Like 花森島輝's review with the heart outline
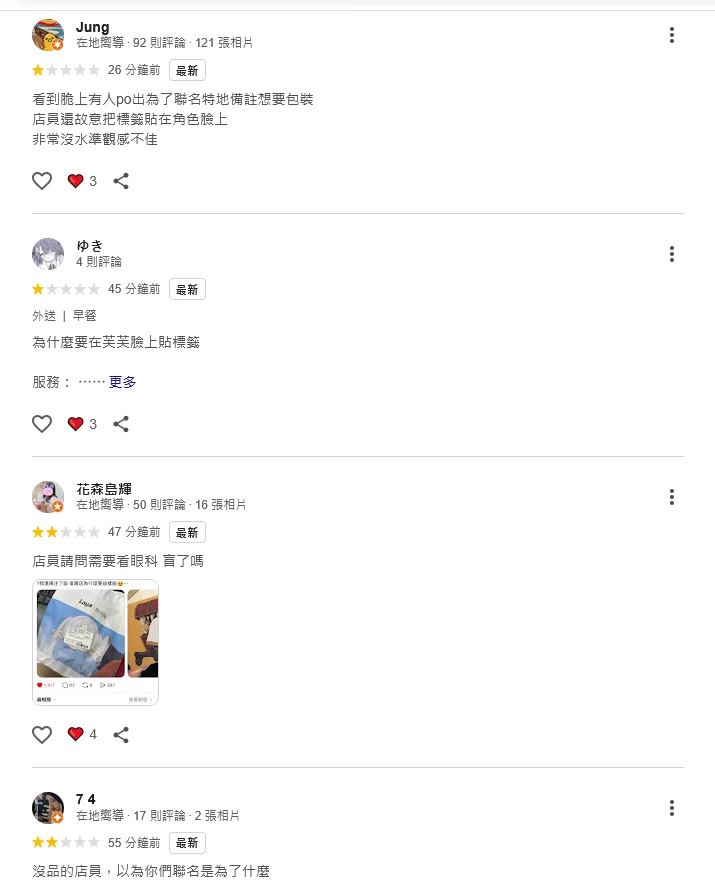Viewport: 715px width, 896px height. coord(42,734)
